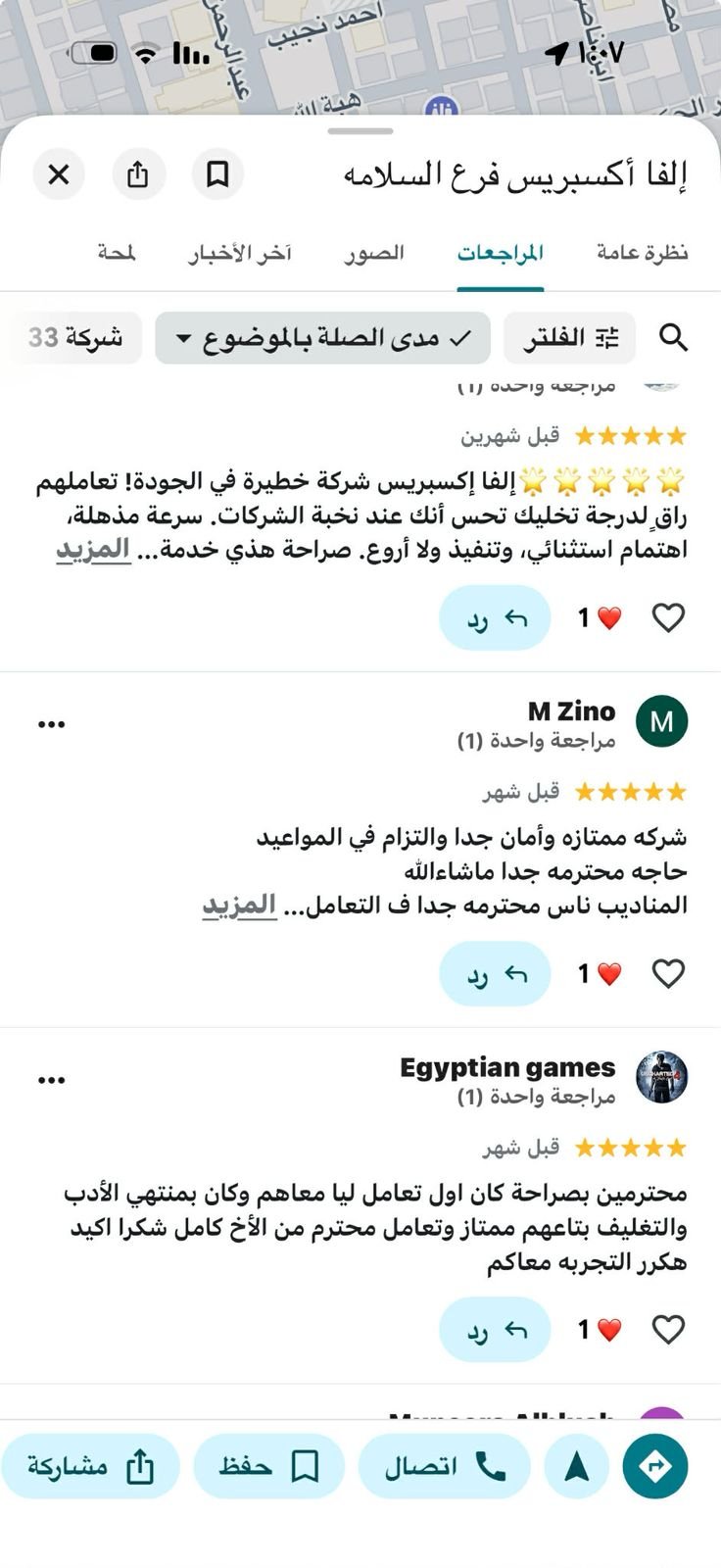Screen dimensions: 721x1568
Task: Like M Zino's review
Action: [668, 973]
